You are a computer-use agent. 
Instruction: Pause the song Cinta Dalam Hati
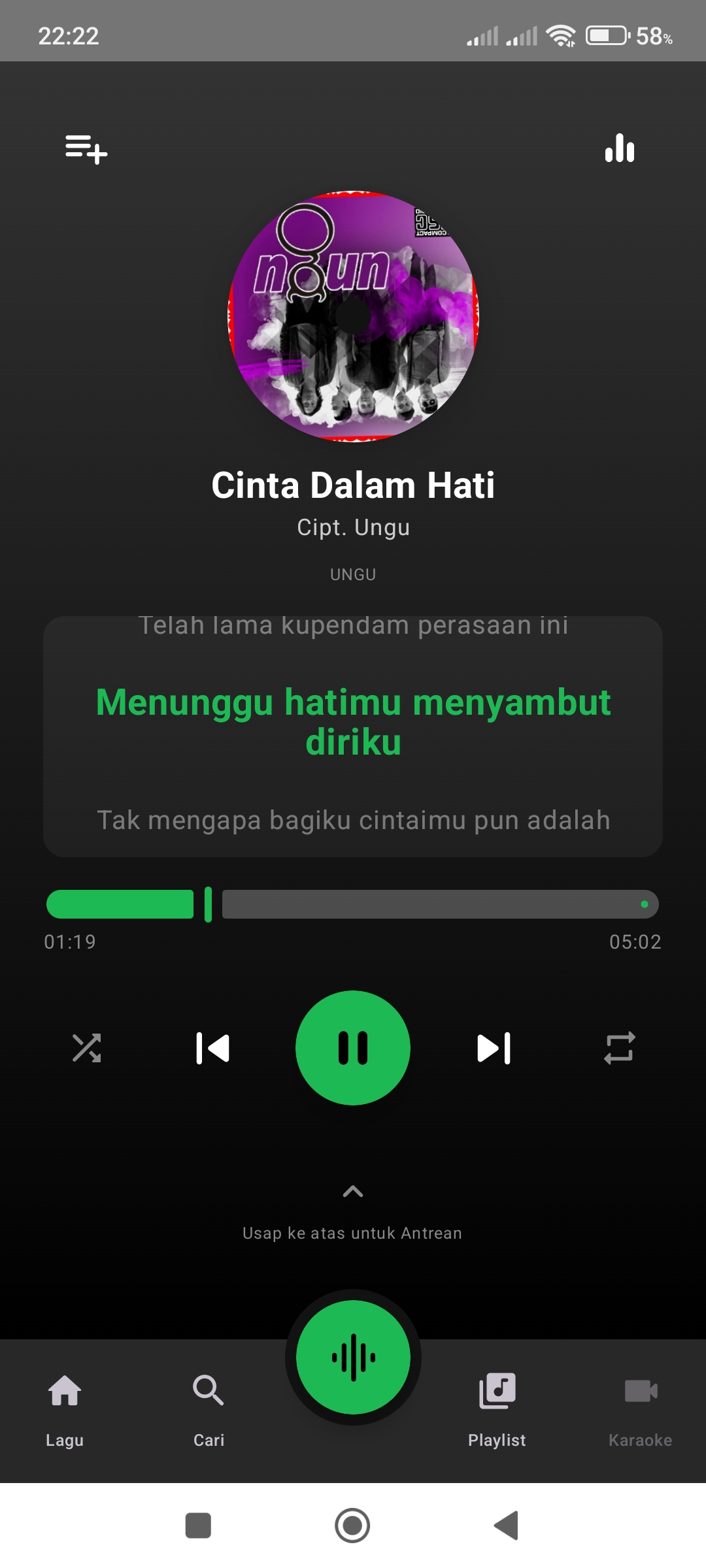[353, 1048]
